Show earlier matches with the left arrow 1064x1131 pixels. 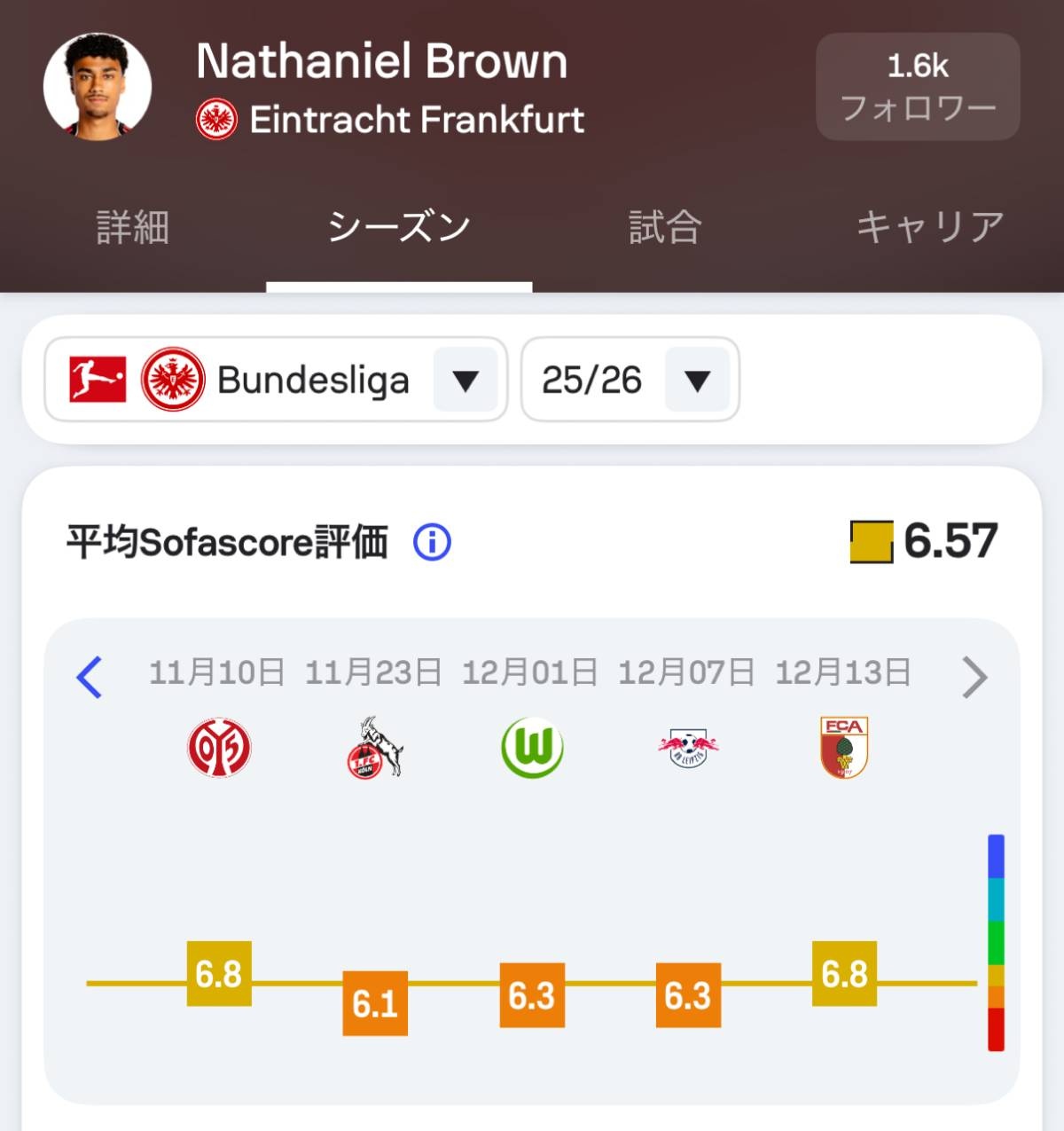click(90, 677)
